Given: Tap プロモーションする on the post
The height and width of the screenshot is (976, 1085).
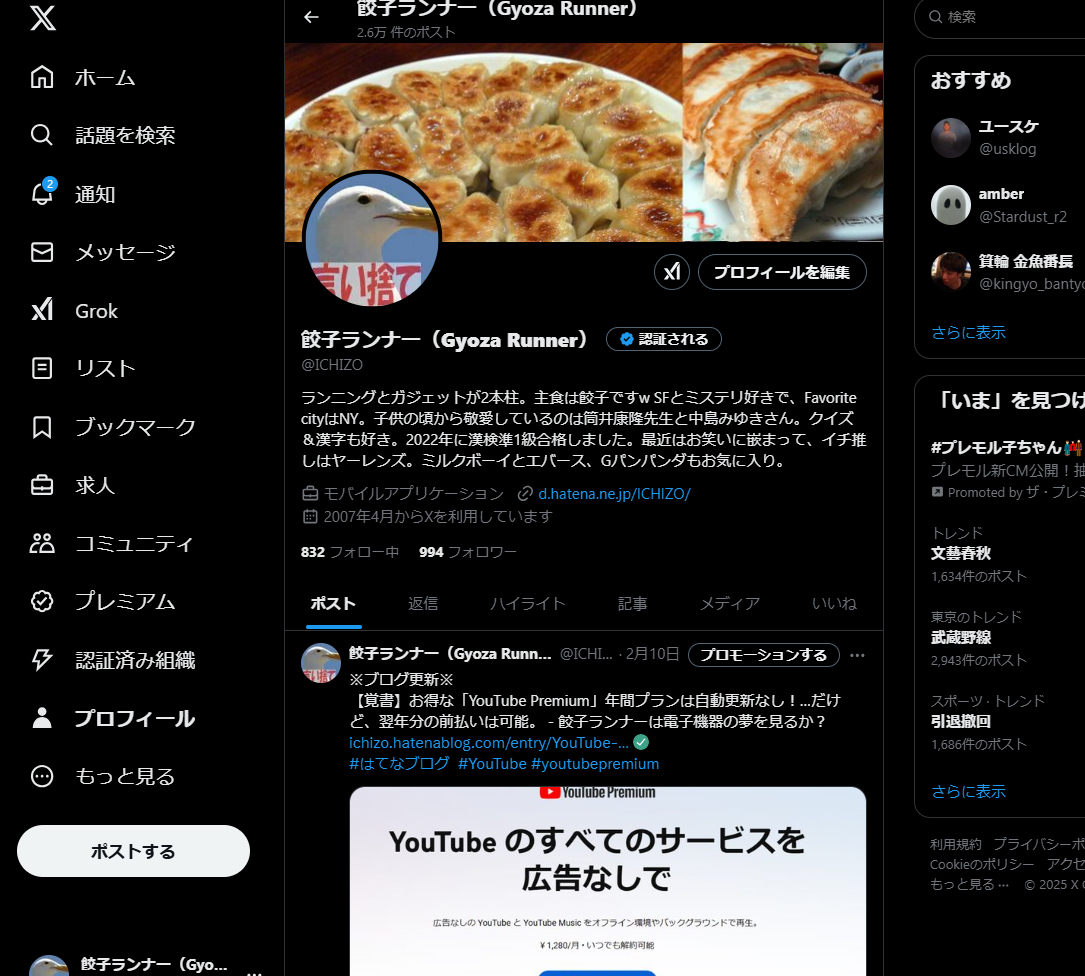Looking at the screenshot, I should coord(764,655).
